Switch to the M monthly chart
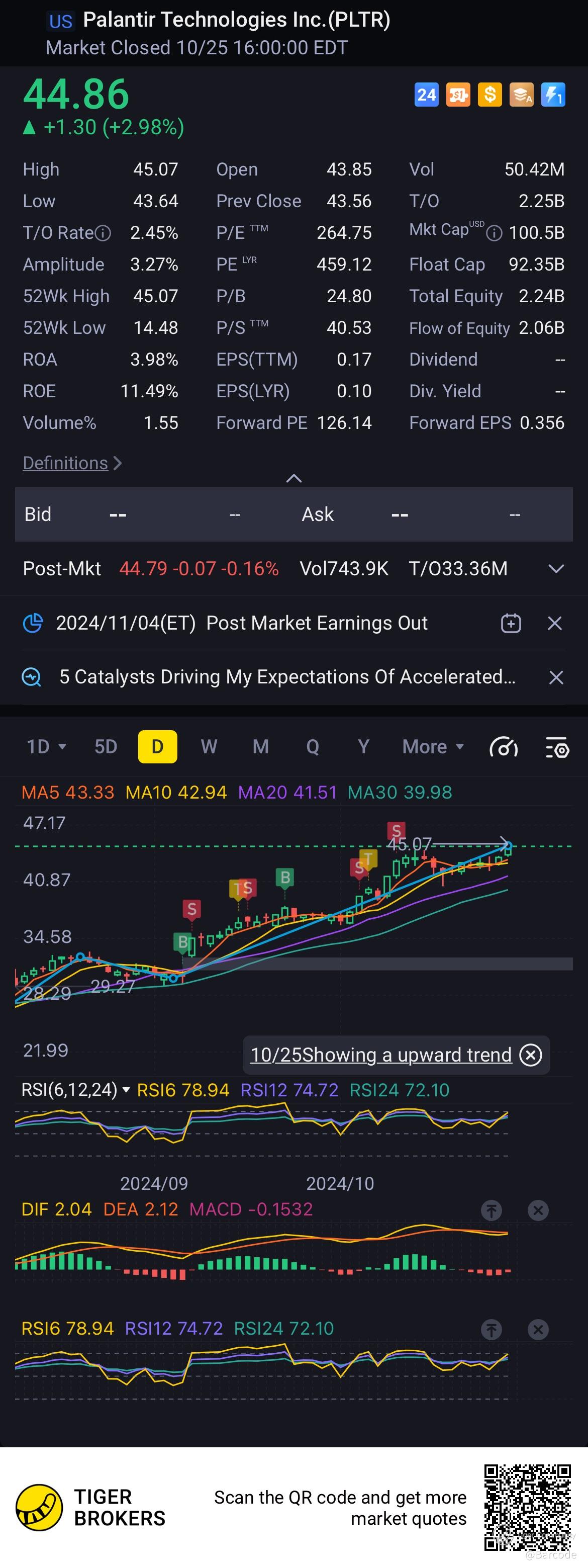Screen dimensions: 588x1568 pos(261,747)
